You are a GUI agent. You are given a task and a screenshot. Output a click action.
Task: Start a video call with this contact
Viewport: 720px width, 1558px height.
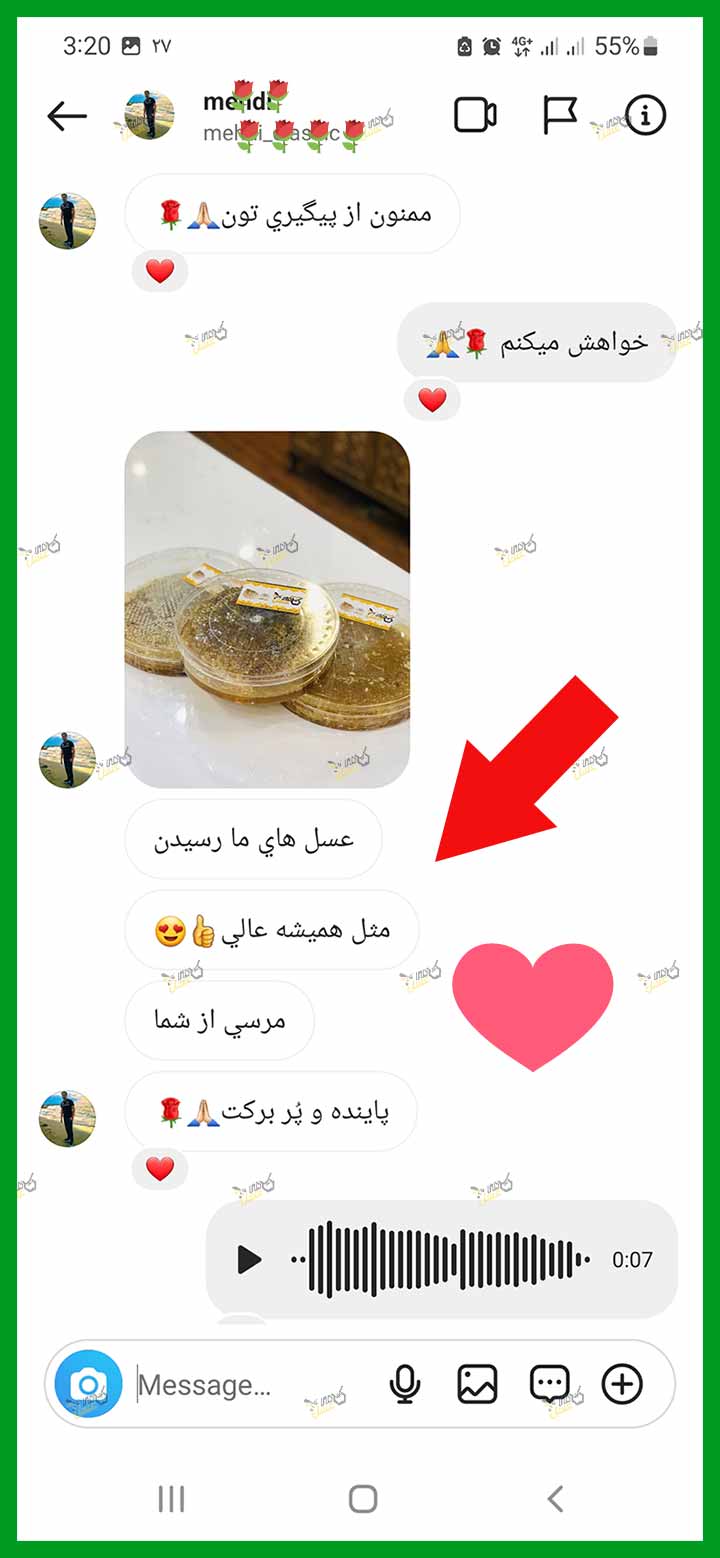pyautogui.click(x=475, y=115)
